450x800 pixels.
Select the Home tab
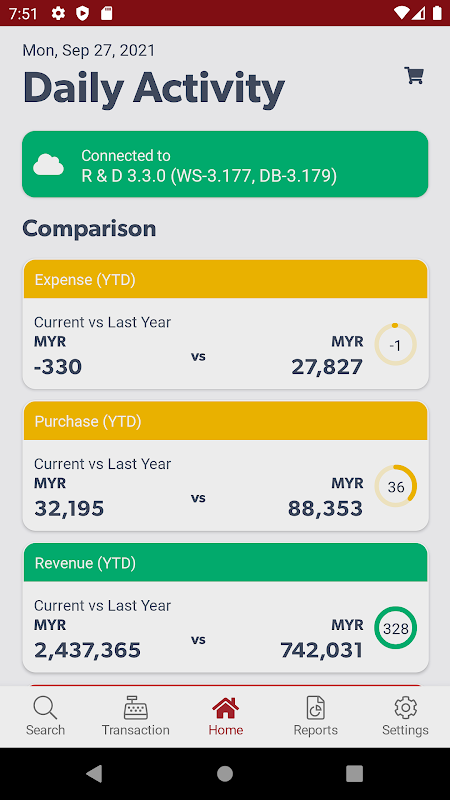[x=225, y=716]
